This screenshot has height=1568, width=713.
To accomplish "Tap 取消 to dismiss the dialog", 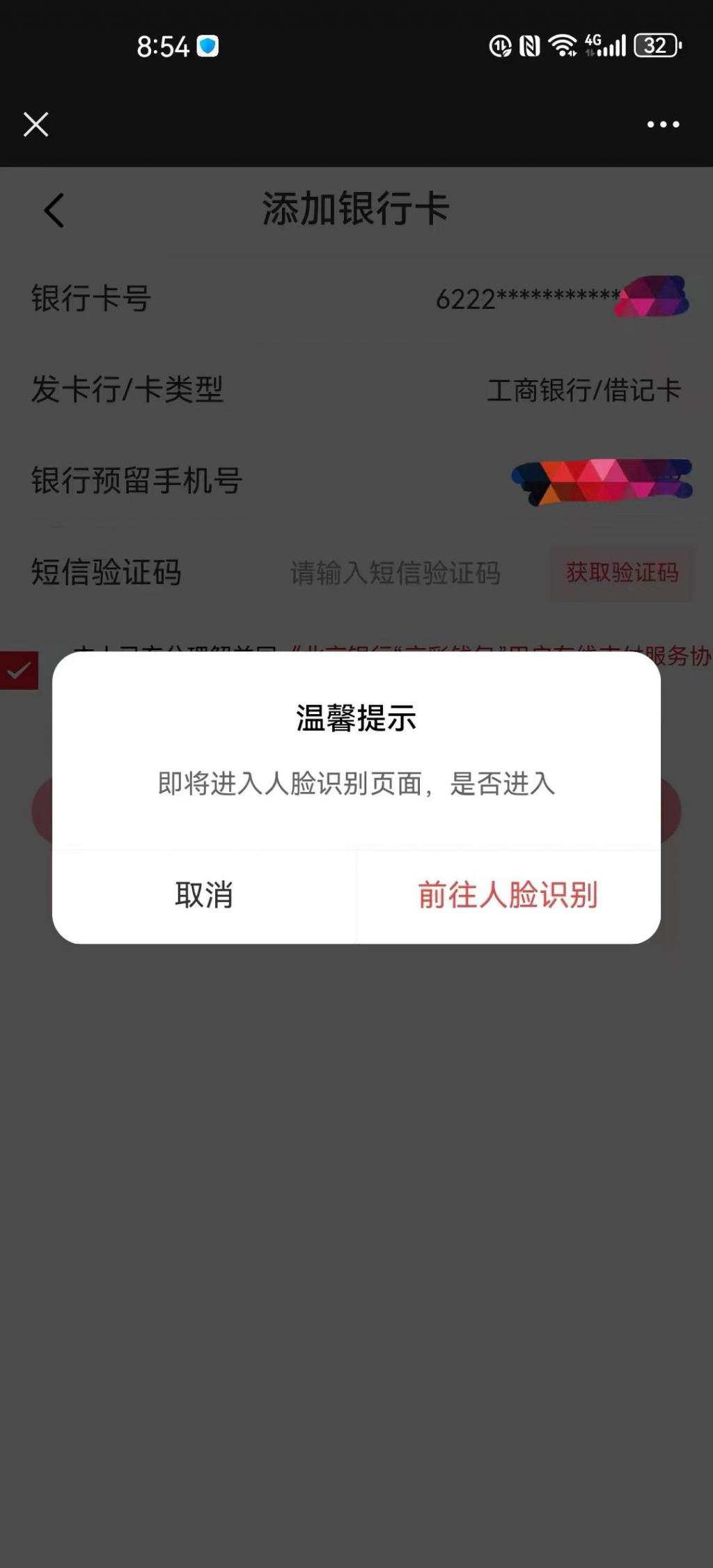I will point(204,896).
